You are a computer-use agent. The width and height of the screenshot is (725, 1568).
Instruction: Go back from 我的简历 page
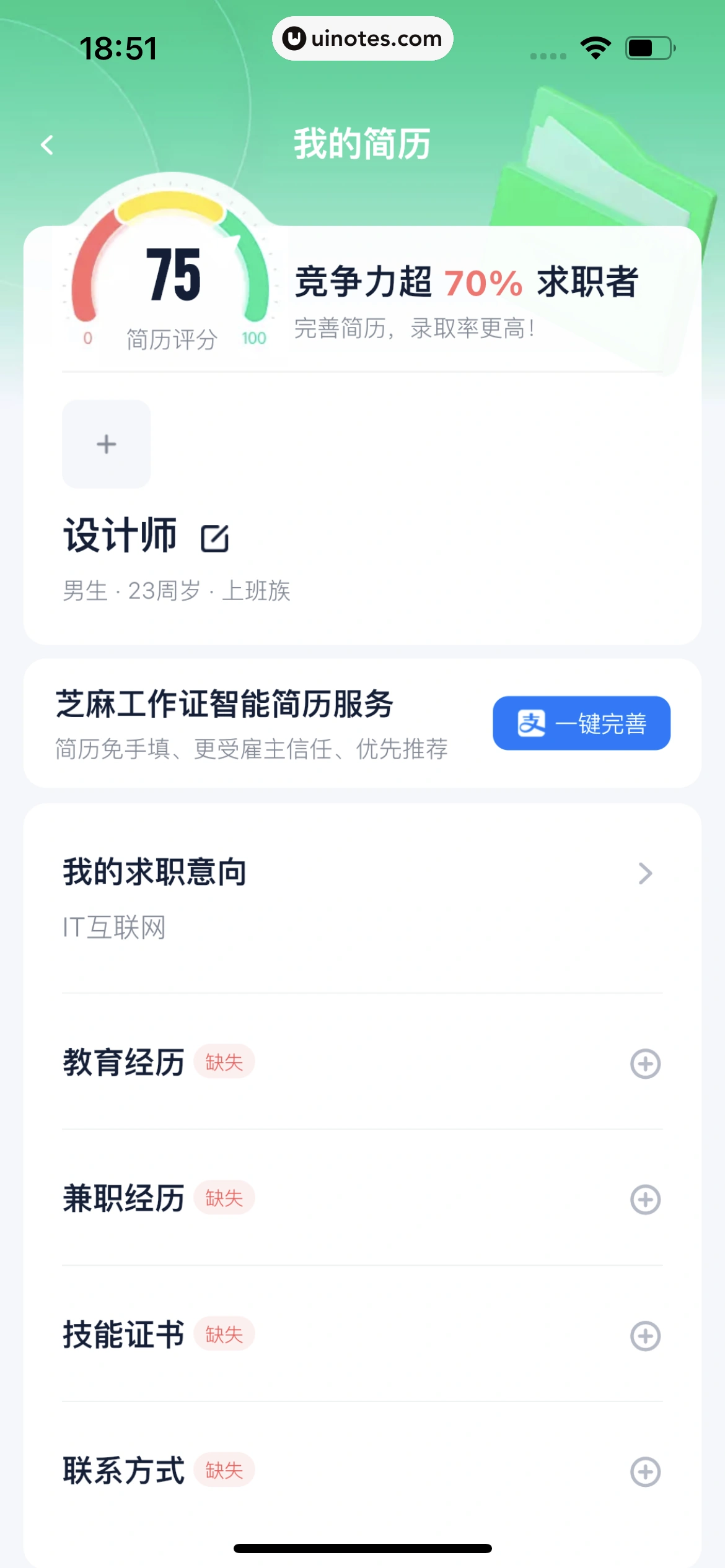click(47, 146)
